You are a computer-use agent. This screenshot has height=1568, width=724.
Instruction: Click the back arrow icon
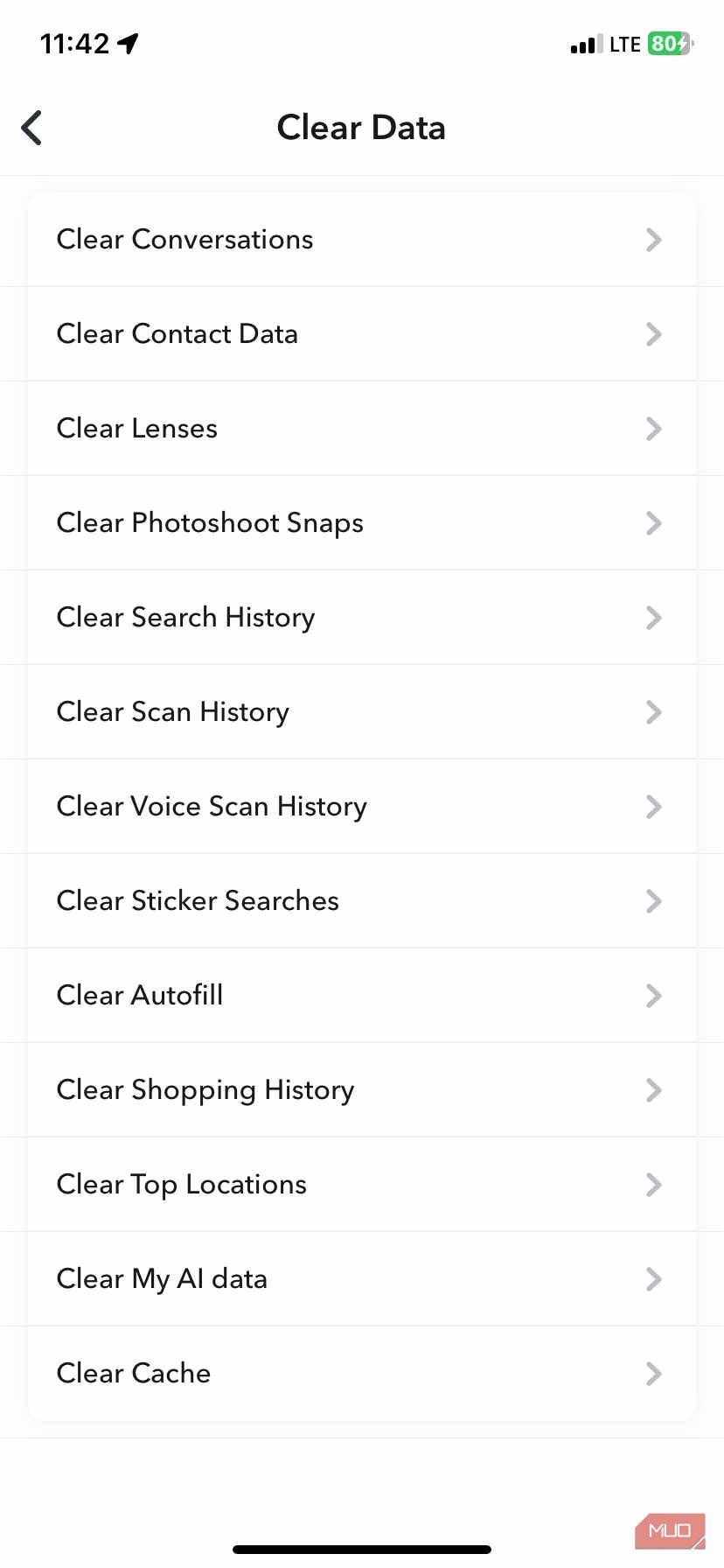(31, 128)
